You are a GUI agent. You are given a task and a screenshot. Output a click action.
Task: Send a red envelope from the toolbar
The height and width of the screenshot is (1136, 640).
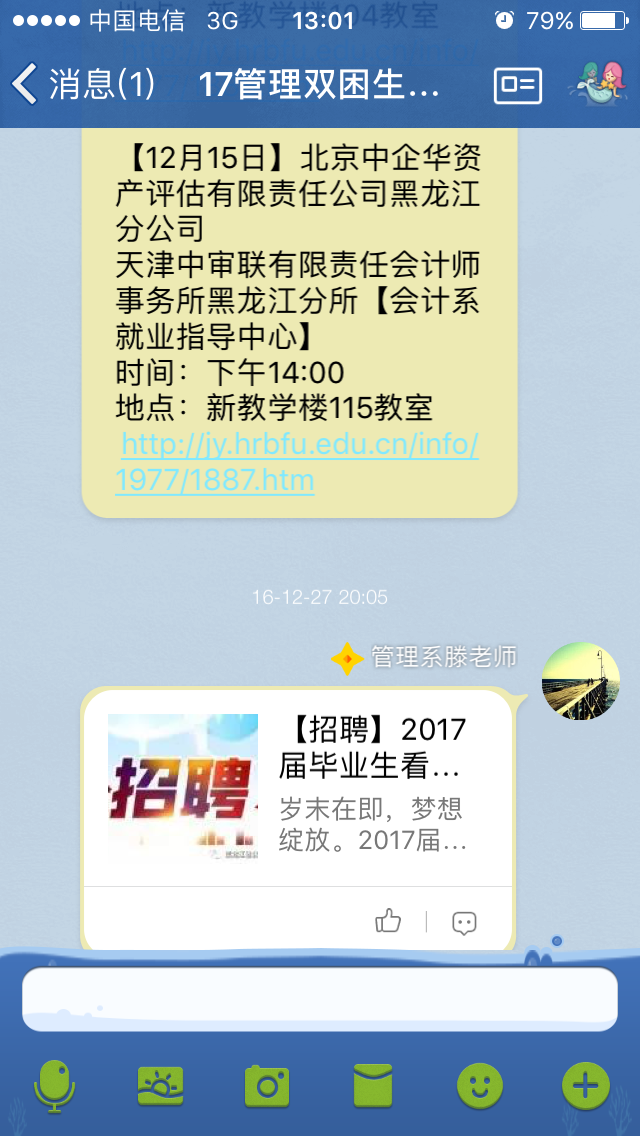tap(373, 1086)
